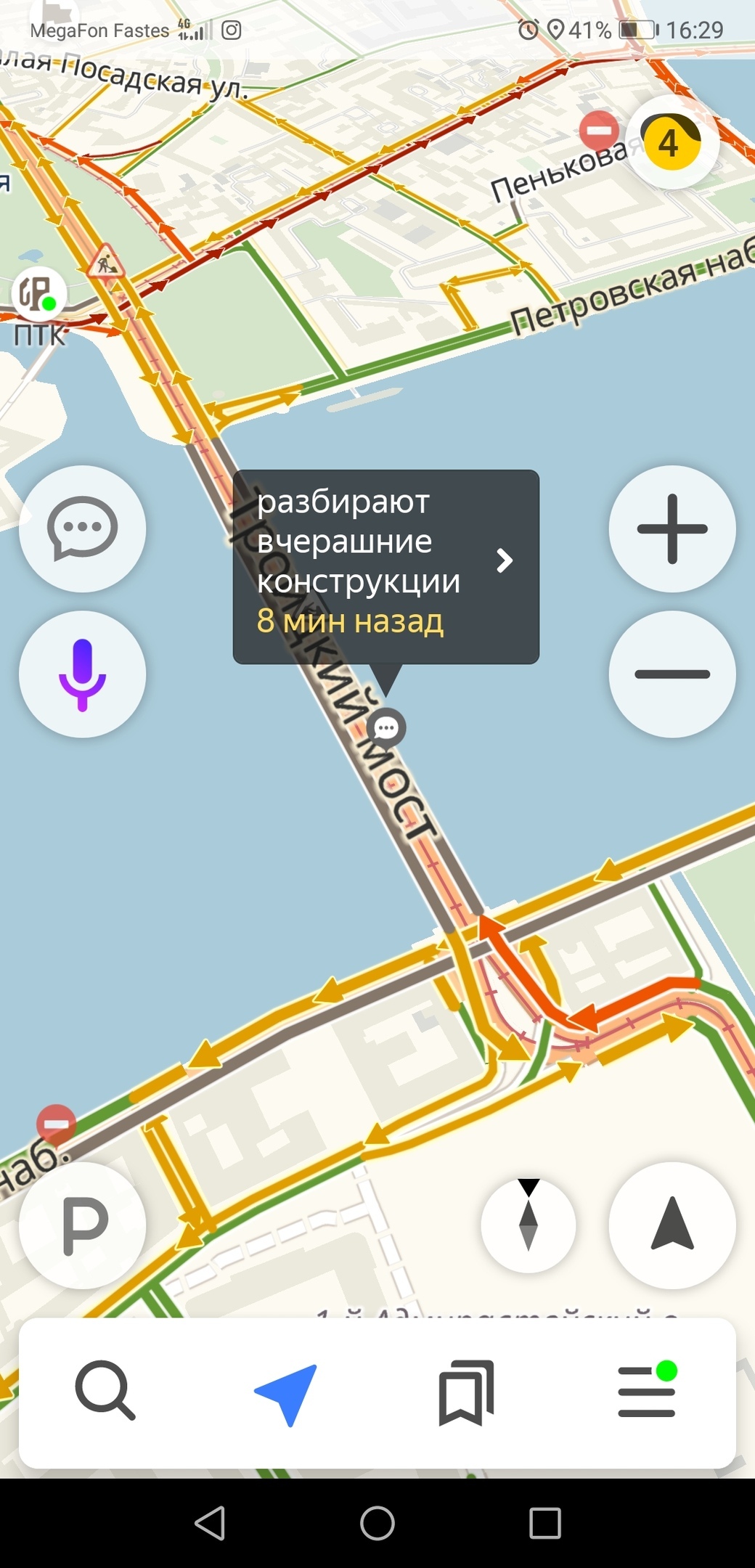Viewport: 755px width, 1568px height.
Task: Show parking layer with P button
Action: tap(82, 1225)
